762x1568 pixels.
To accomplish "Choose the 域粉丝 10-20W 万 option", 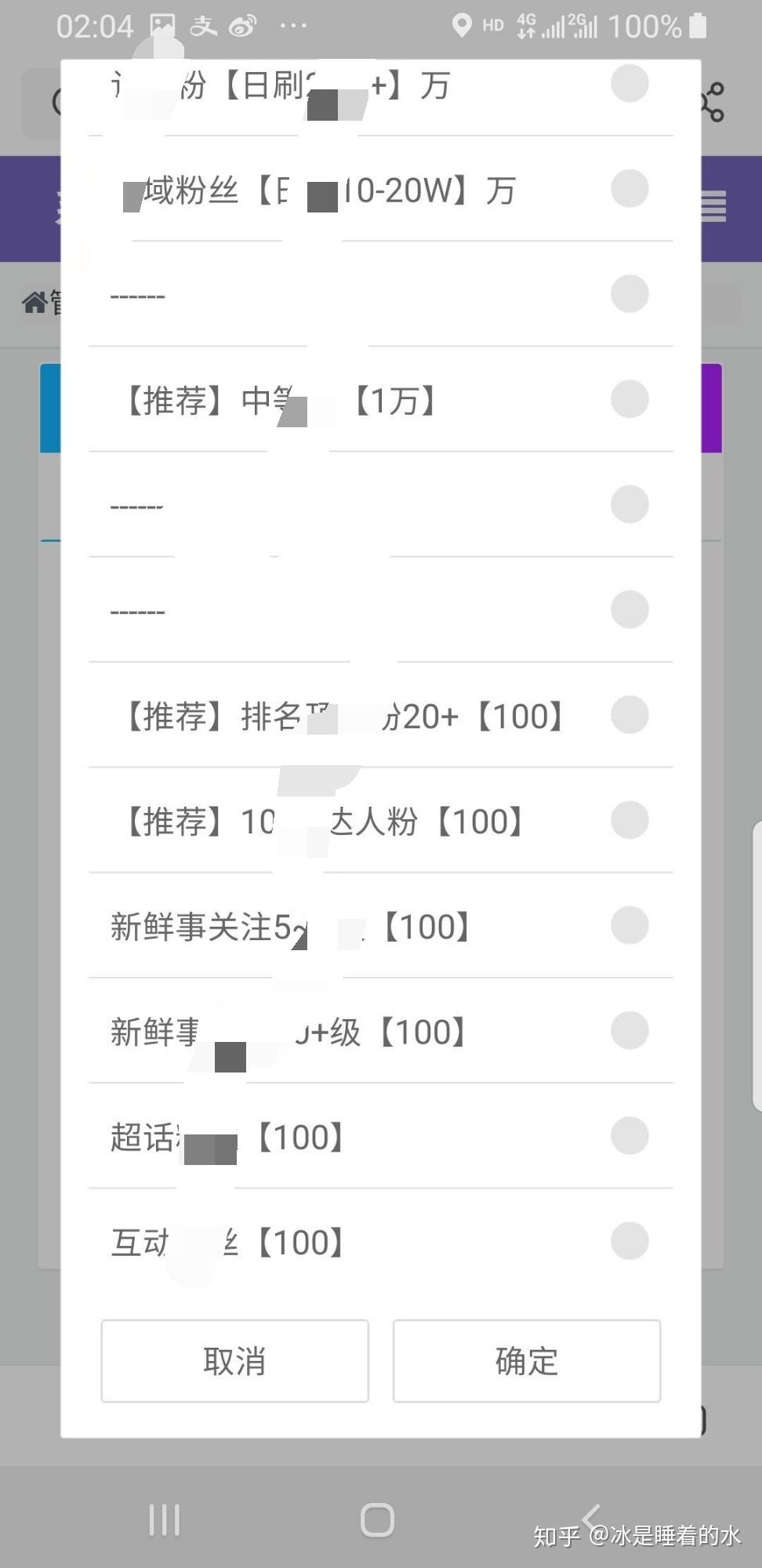I will 629,189.
